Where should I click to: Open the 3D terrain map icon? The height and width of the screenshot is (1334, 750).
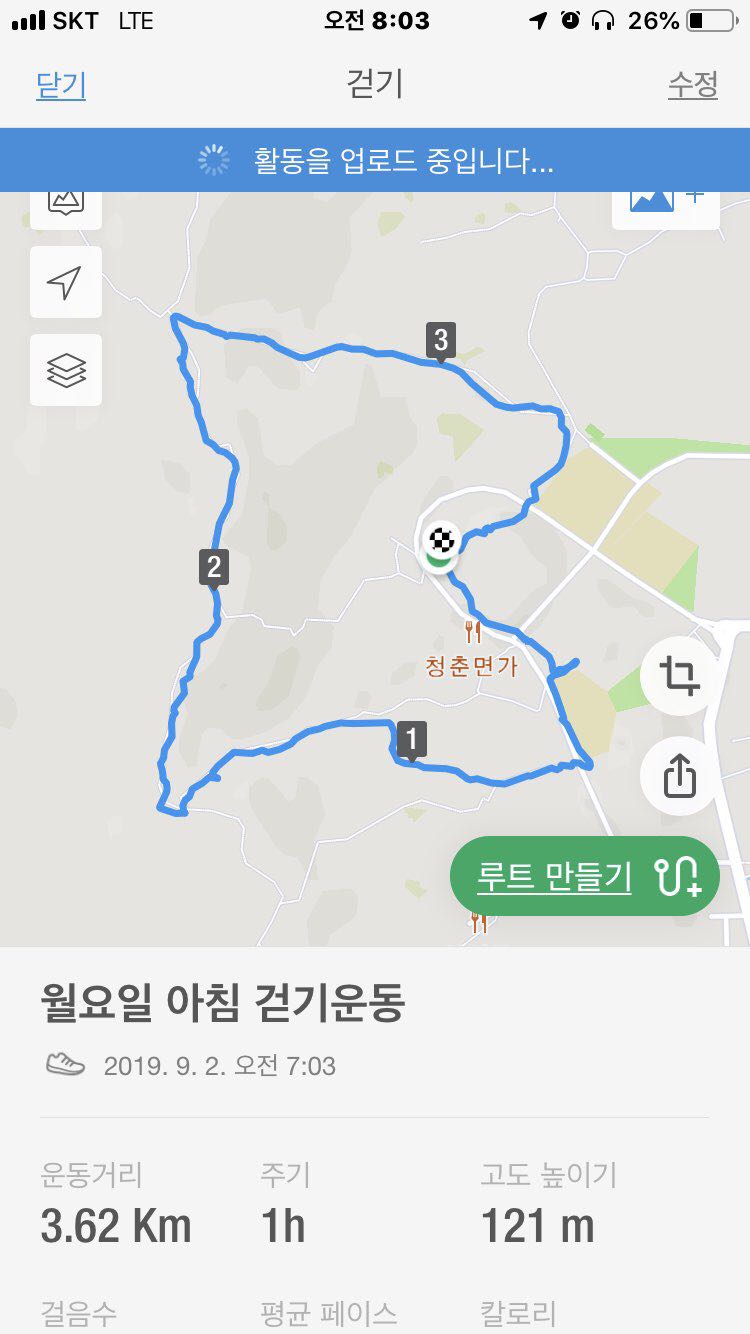click(66, 204)
